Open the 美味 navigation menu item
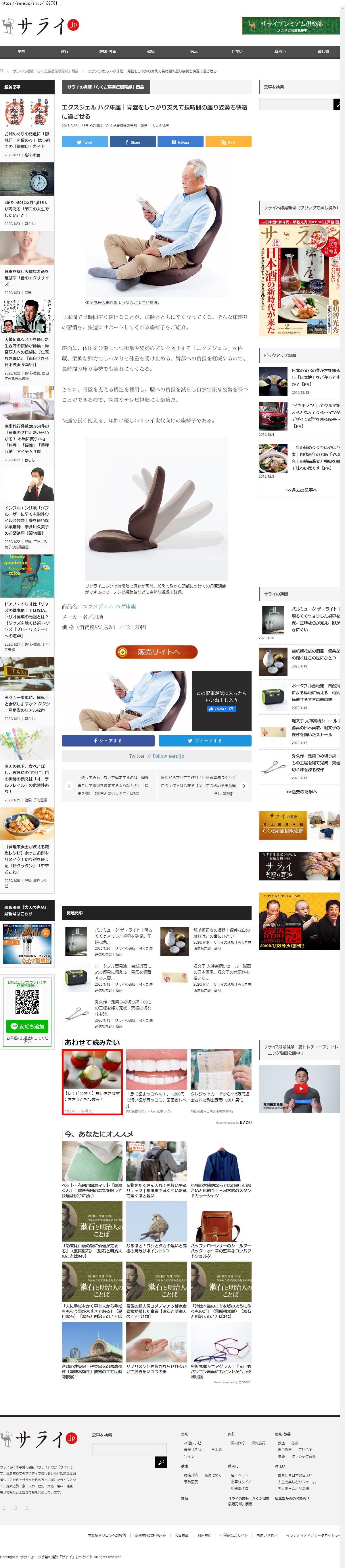Screen dimensions: 345x1568 point(21,52)
